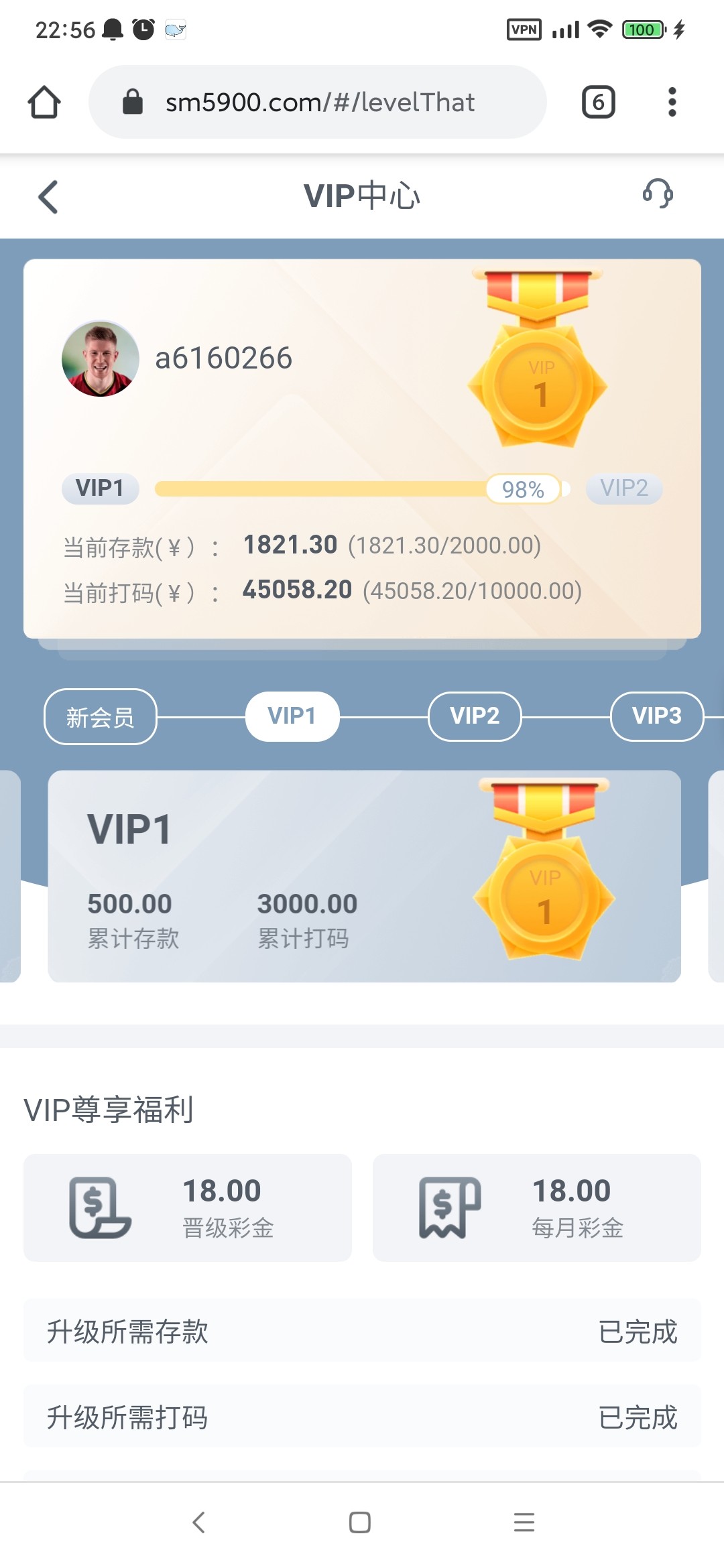
Task: Switch to the VIP3 level tab
Action: click(x=656, y=716)
